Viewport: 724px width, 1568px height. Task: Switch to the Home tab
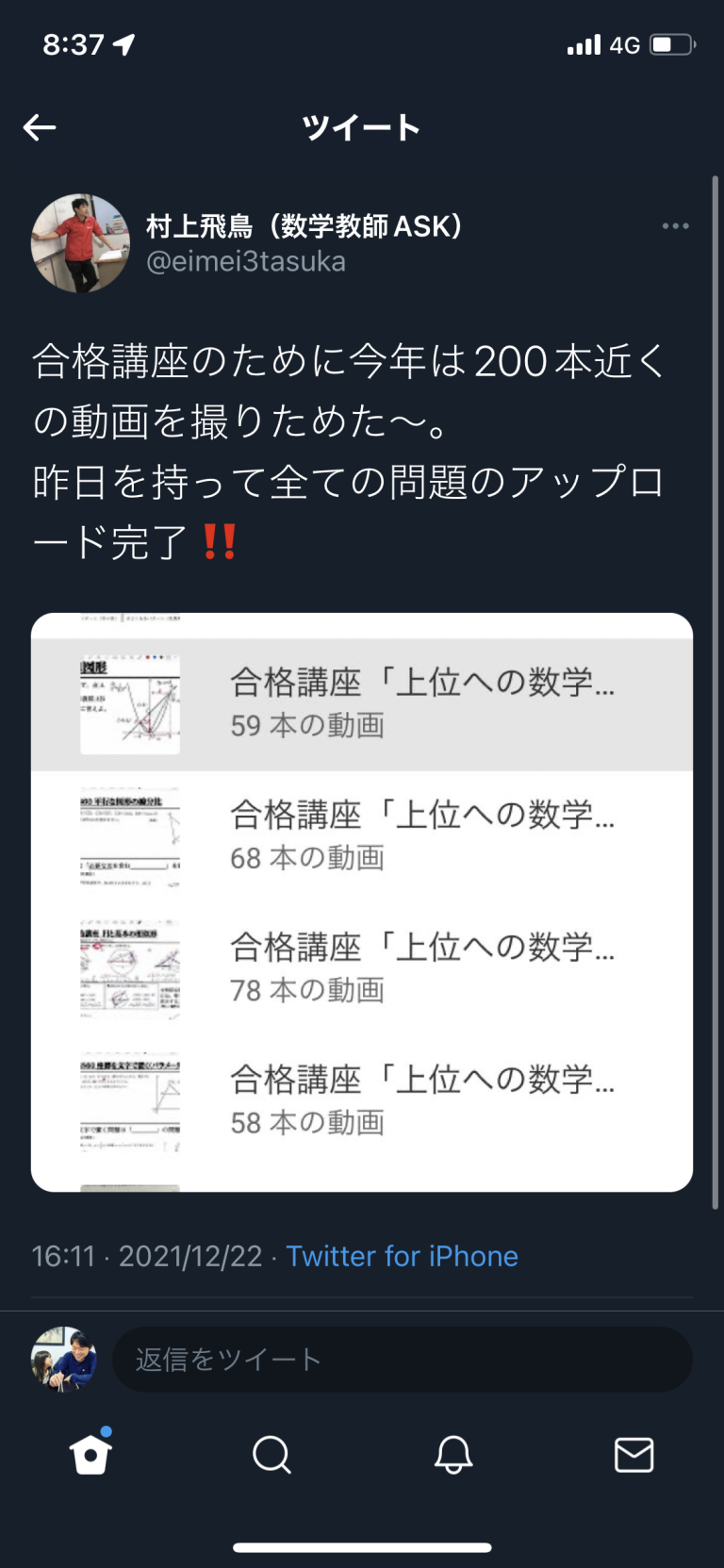[x=90, y=1454]
